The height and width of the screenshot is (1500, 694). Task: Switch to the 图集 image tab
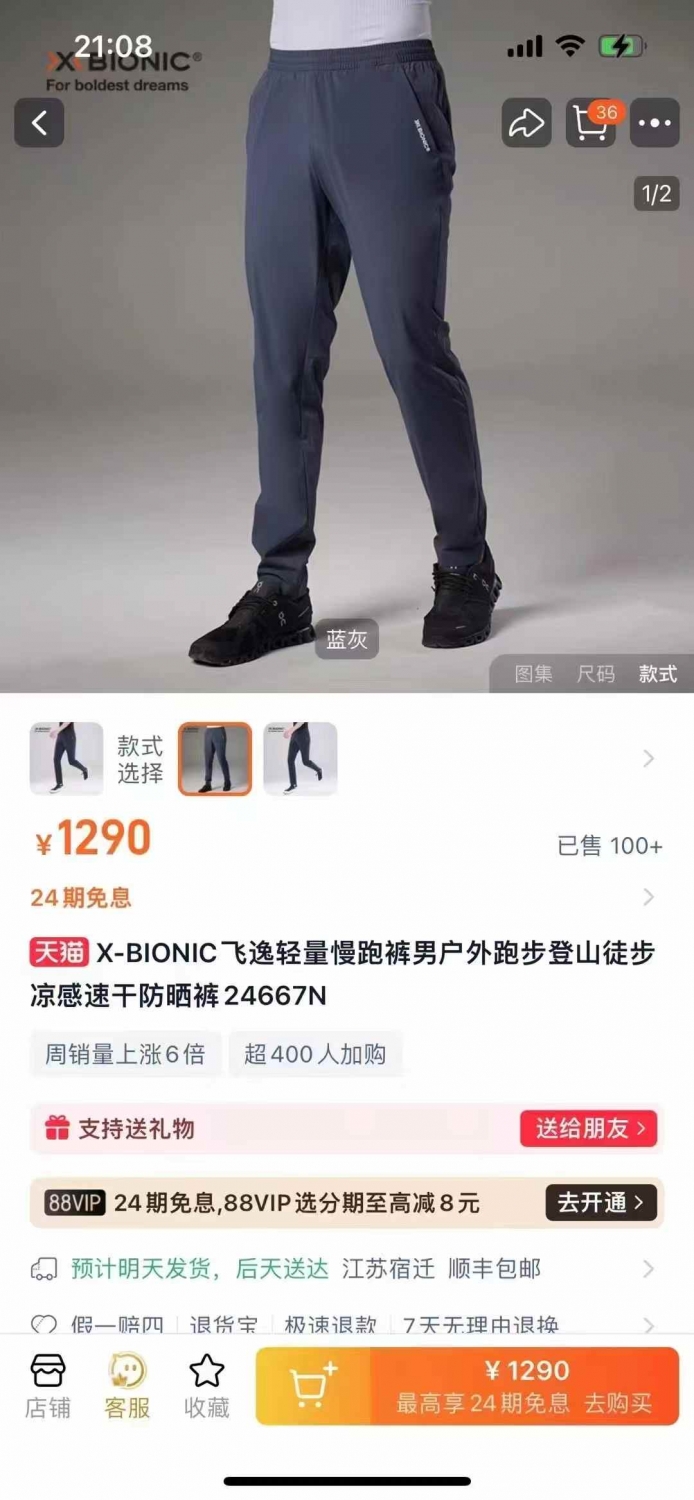click(533, 674)
